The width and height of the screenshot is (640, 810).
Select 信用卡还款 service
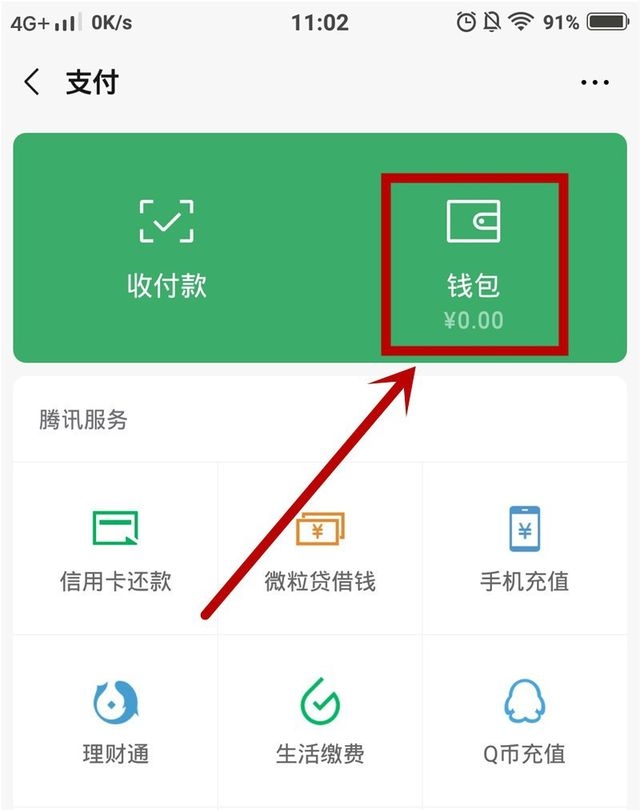point(115,548)
